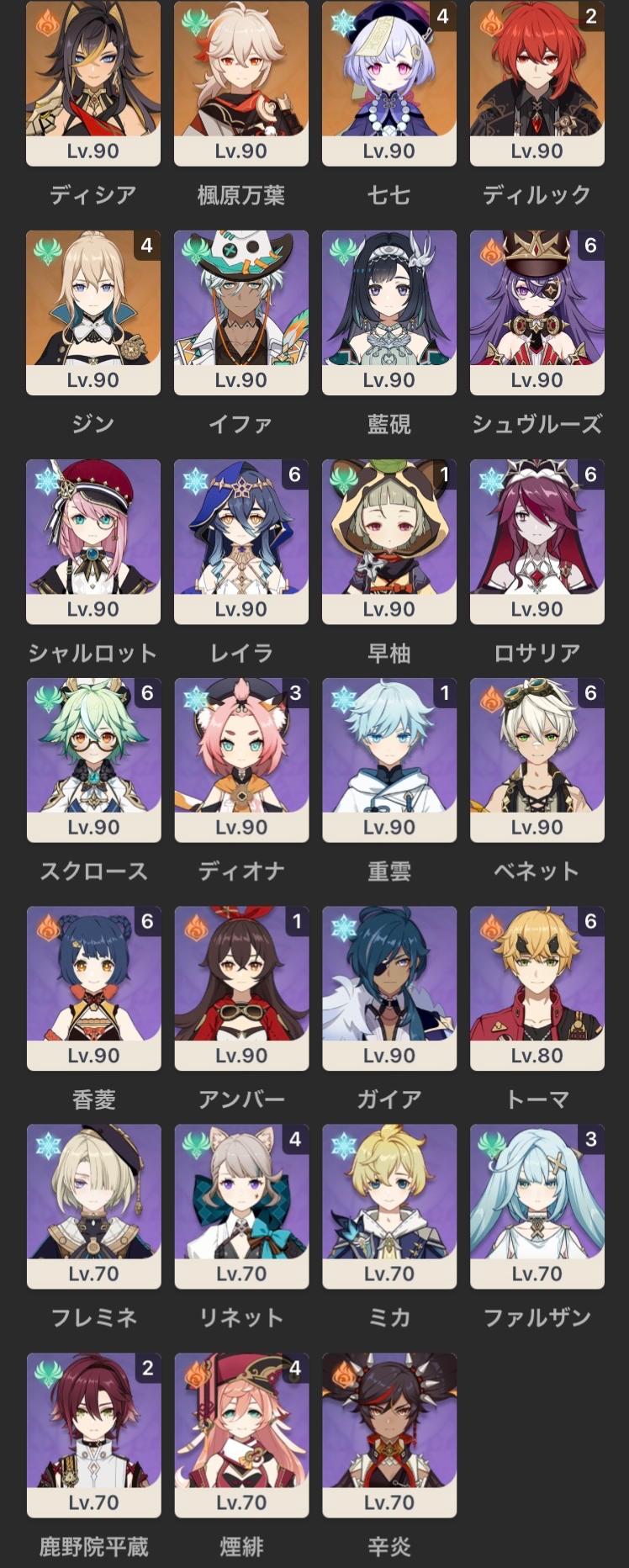Open シャルロット character card
629x1568 pixels.
point(92,540)
